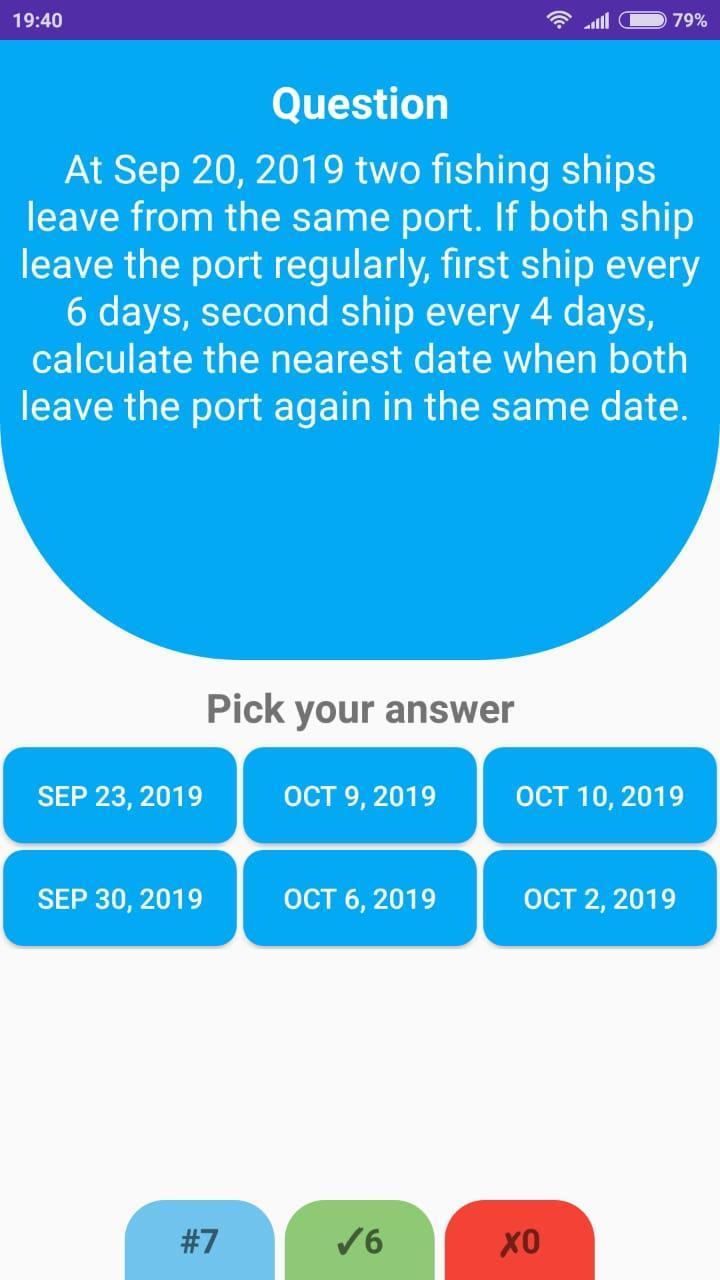Viewport: 720px width, 1280px height.
Task: Select OCT 2, 2019 as your answer
Action: click(600, 898)
